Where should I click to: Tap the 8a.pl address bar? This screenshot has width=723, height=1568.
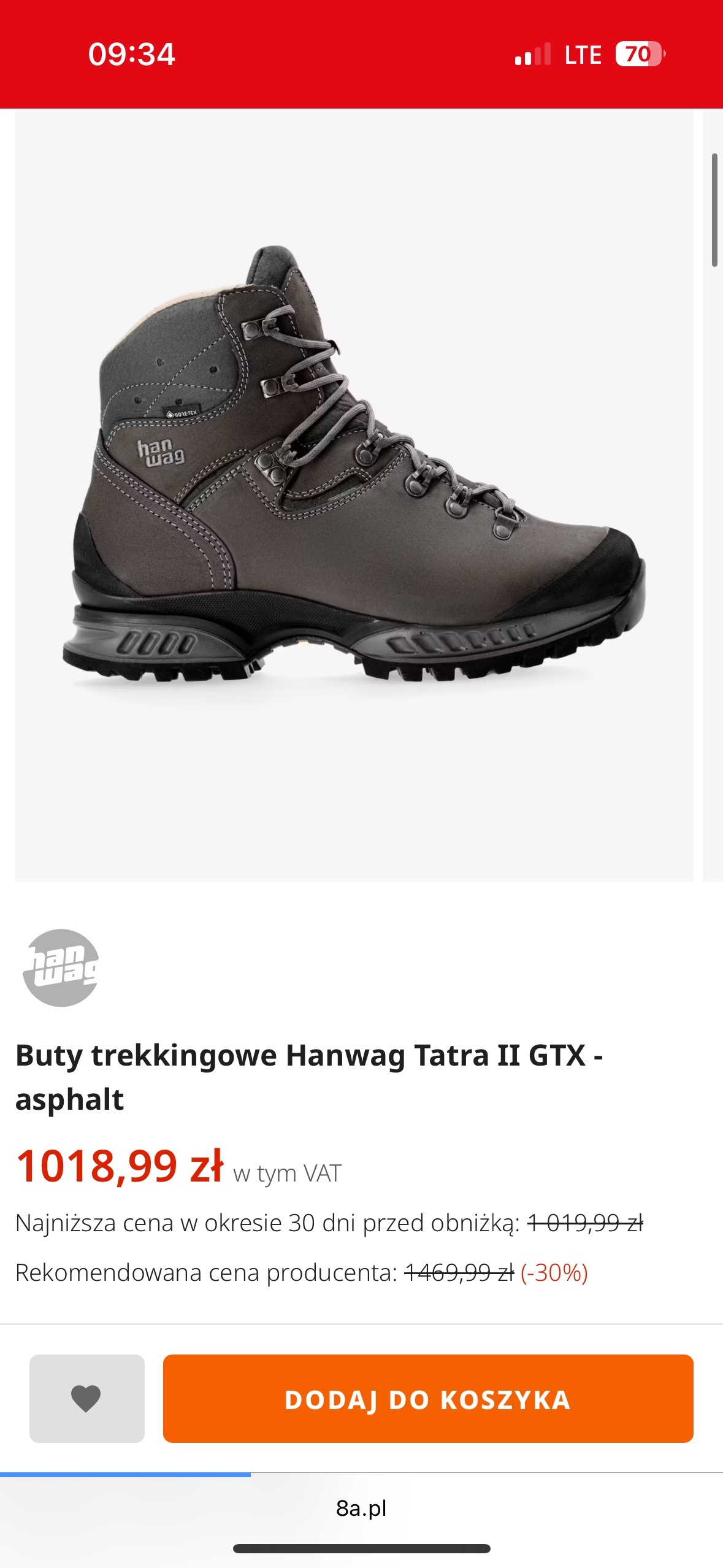click(x=361, y=1508)
